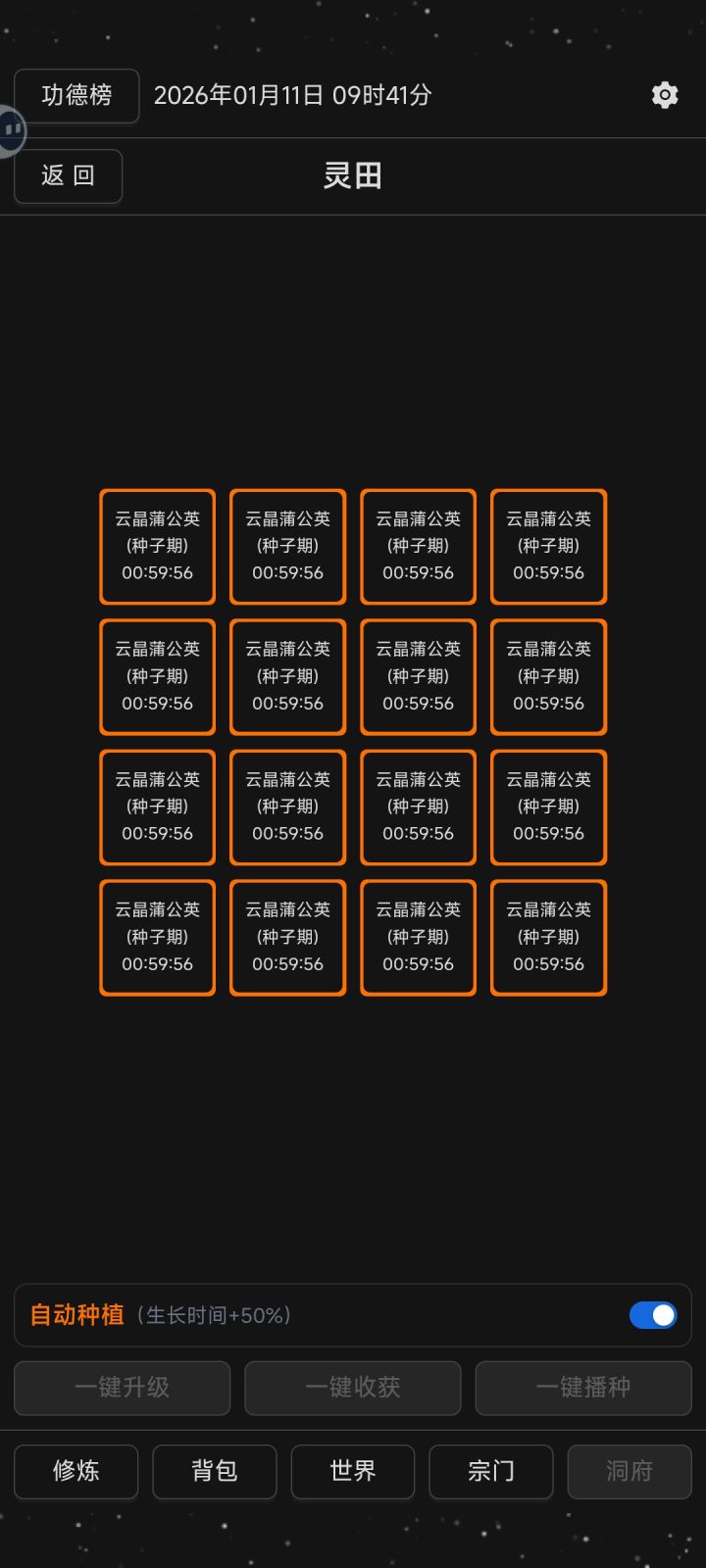
Task: Click a 云晶蒲公英 plot in the second row
Action: tap(287, 676)
